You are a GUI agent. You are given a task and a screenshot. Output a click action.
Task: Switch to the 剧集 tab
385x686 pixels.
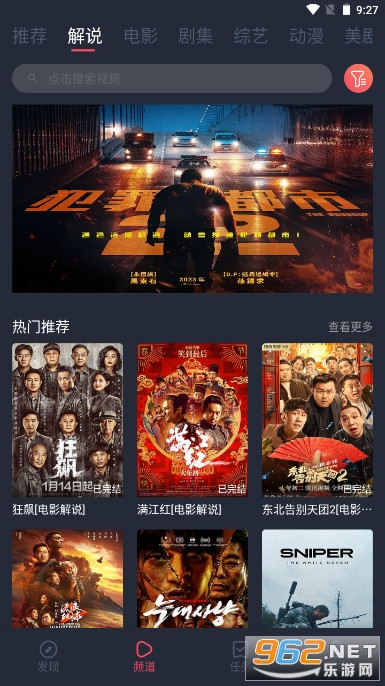[x=196, y=36]
